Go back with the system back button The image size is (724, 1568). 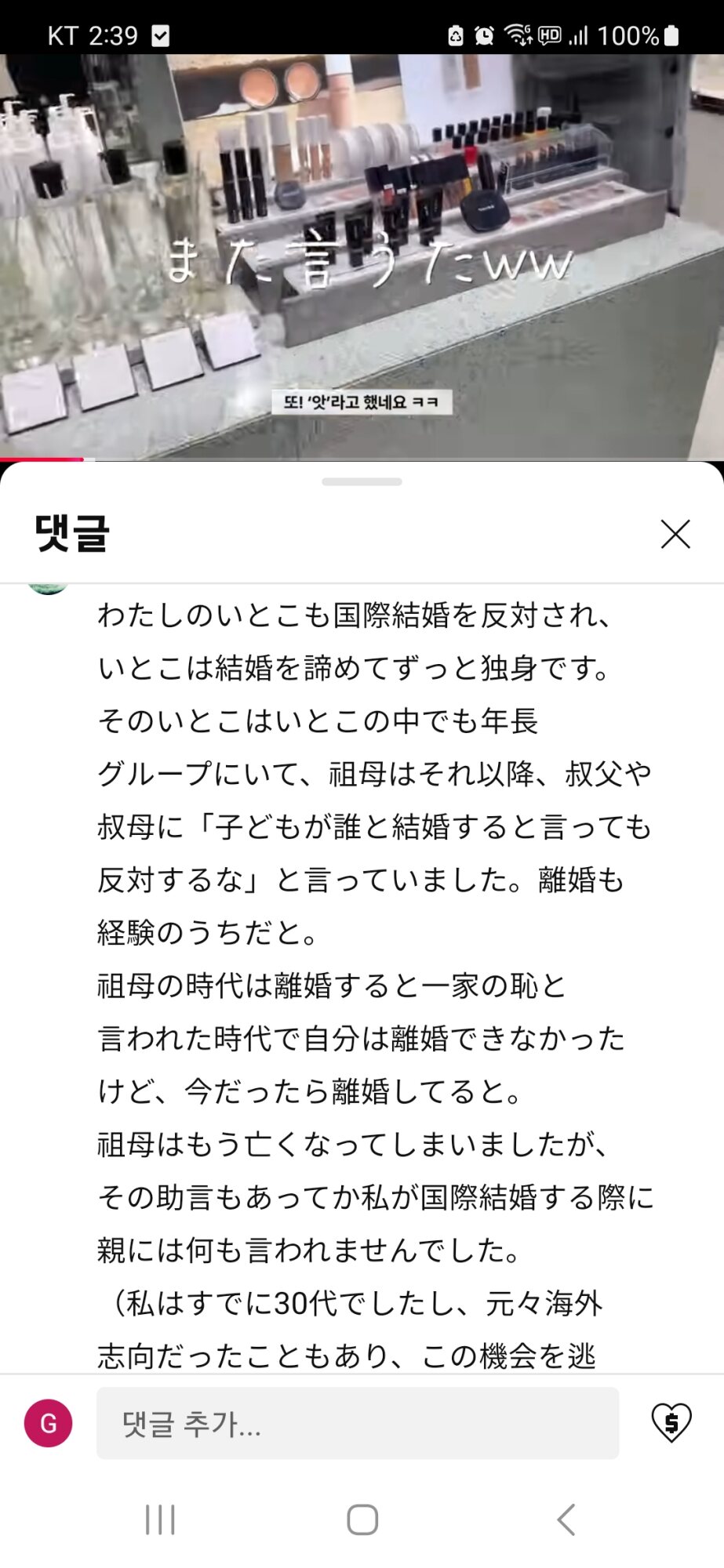(x=566, y=1519)
